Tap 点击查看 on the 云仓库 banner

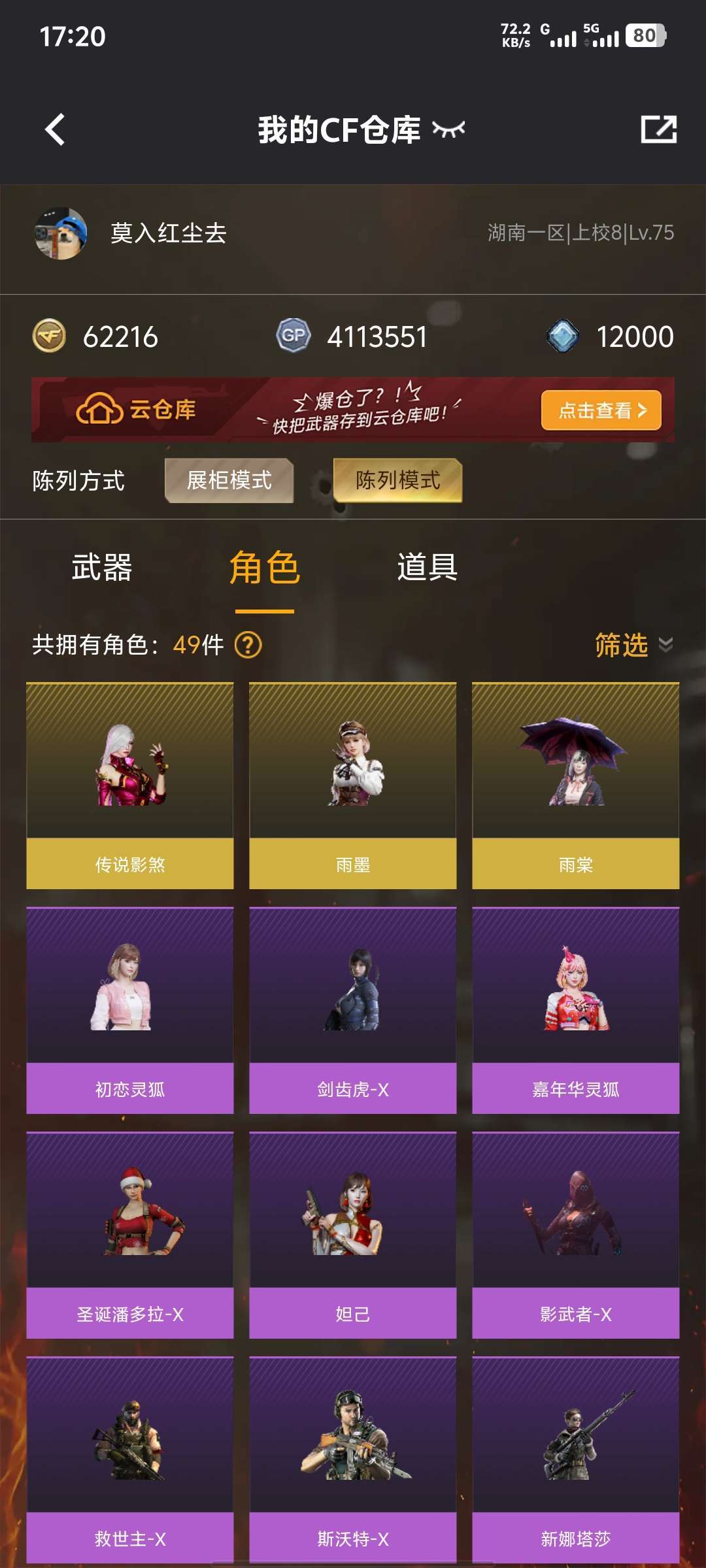pos(601,410)
